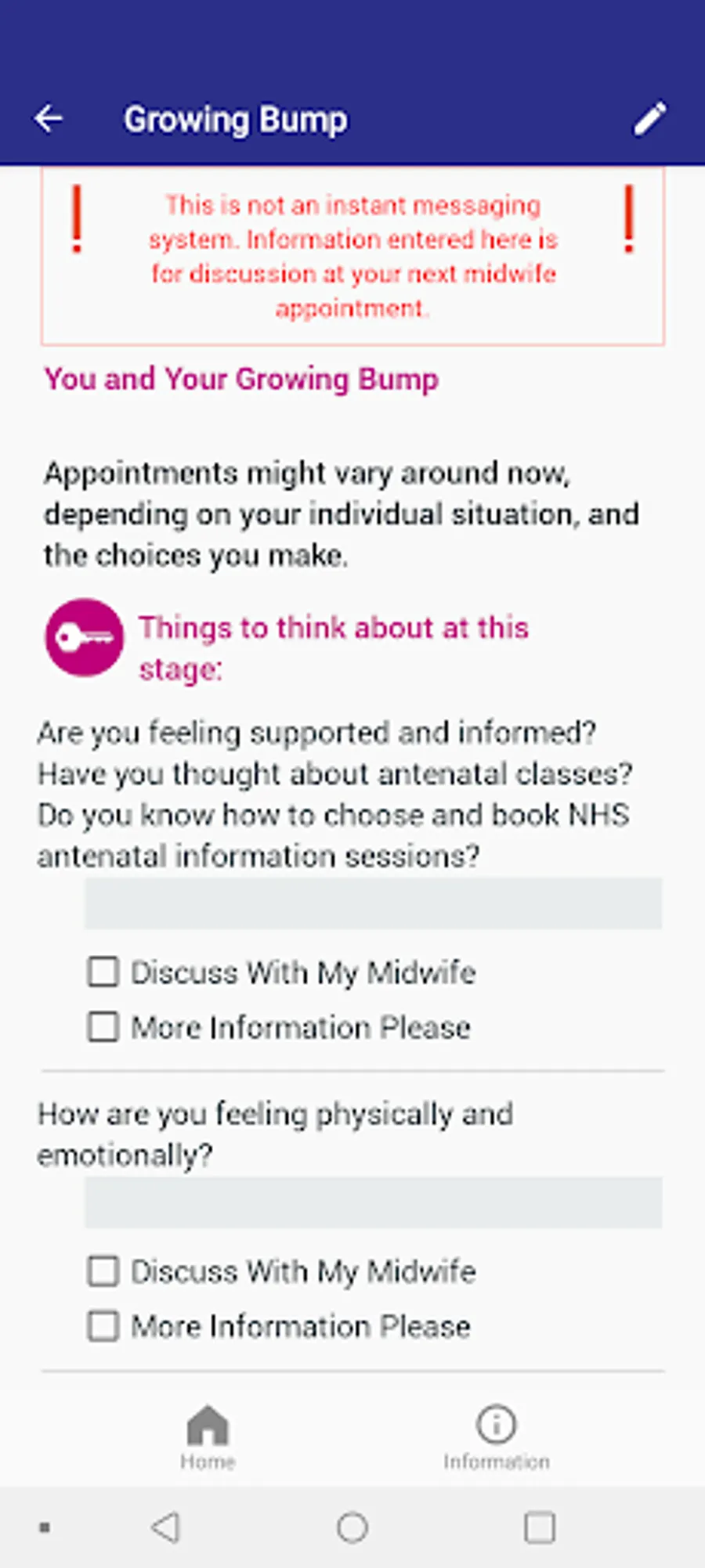
Task: Tap the text field under antenatal information sessions
Action: (373, 903)
